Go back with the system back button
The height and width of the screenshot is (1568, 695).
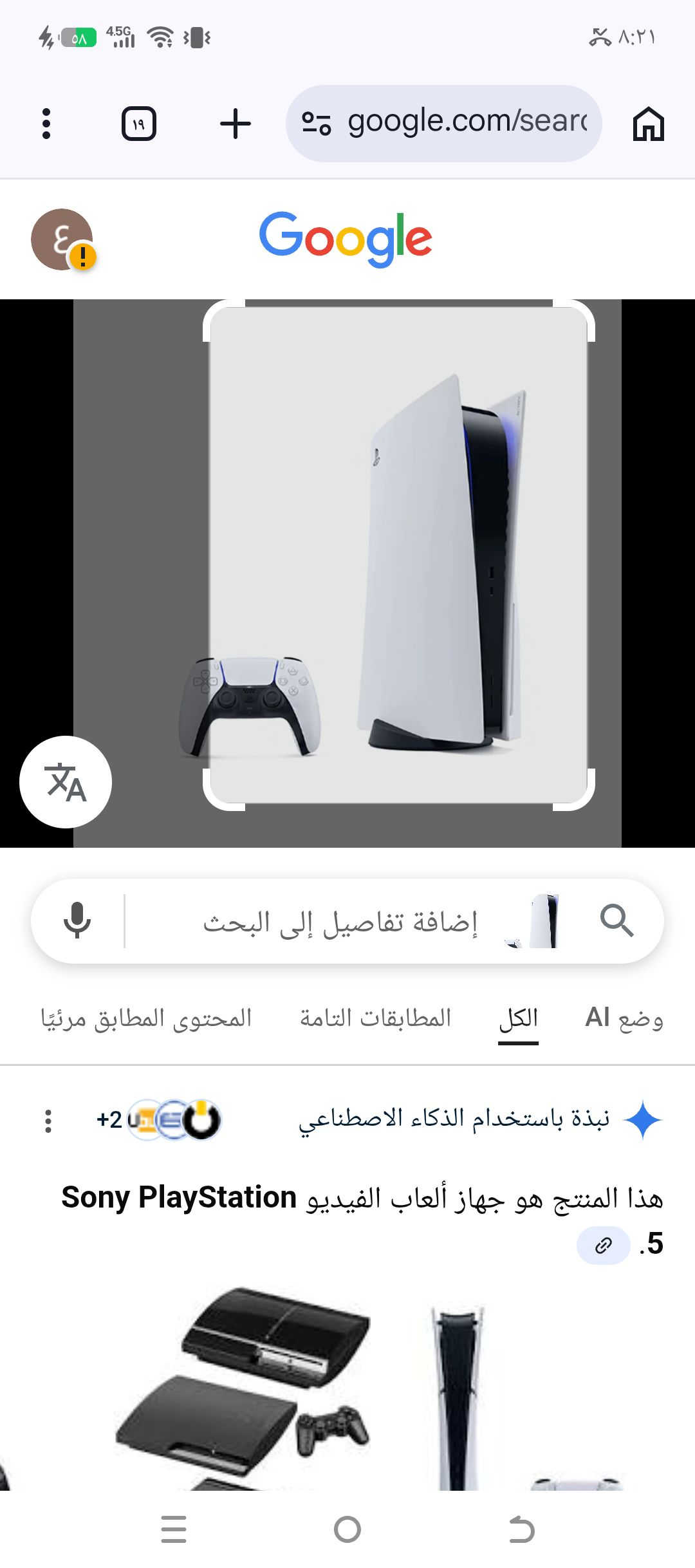point(521,1529)
